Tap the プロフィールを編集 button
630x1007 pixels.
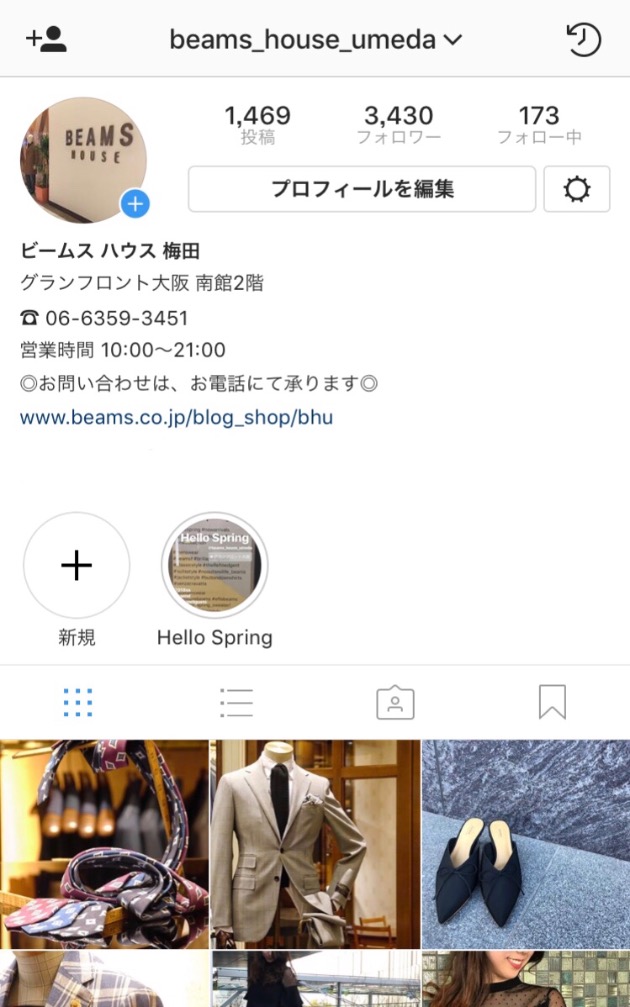362,189
